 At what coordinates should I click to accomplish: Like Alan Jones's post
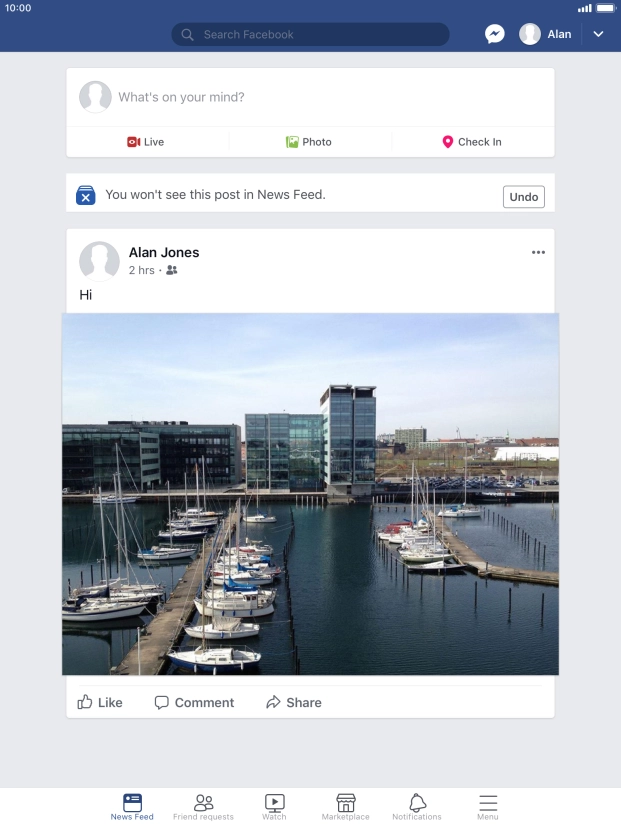pyautogui.click(x=100, y=703)
